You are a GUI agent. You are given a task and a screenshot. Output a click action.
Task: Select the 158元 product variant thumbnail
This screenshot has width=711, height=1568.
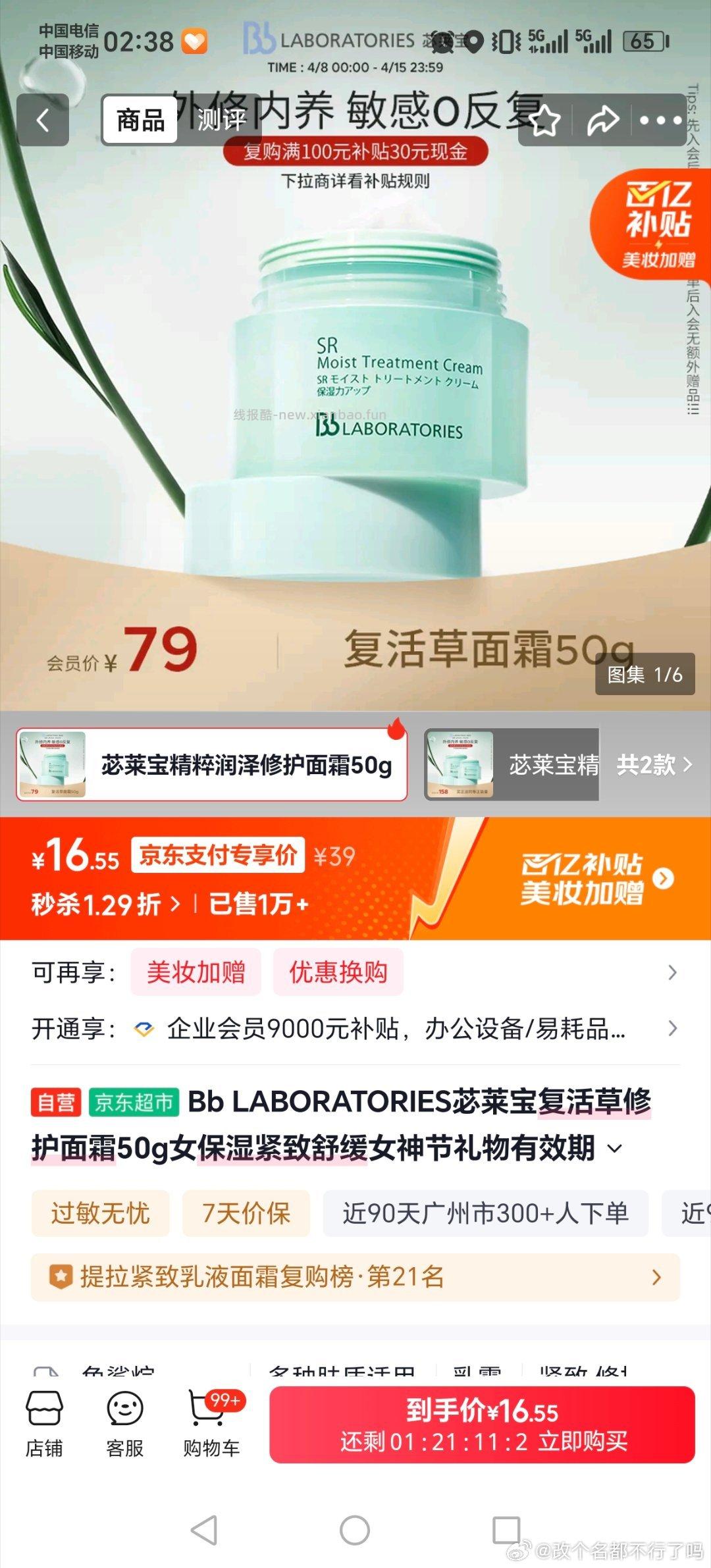click(x=461, y=764)
